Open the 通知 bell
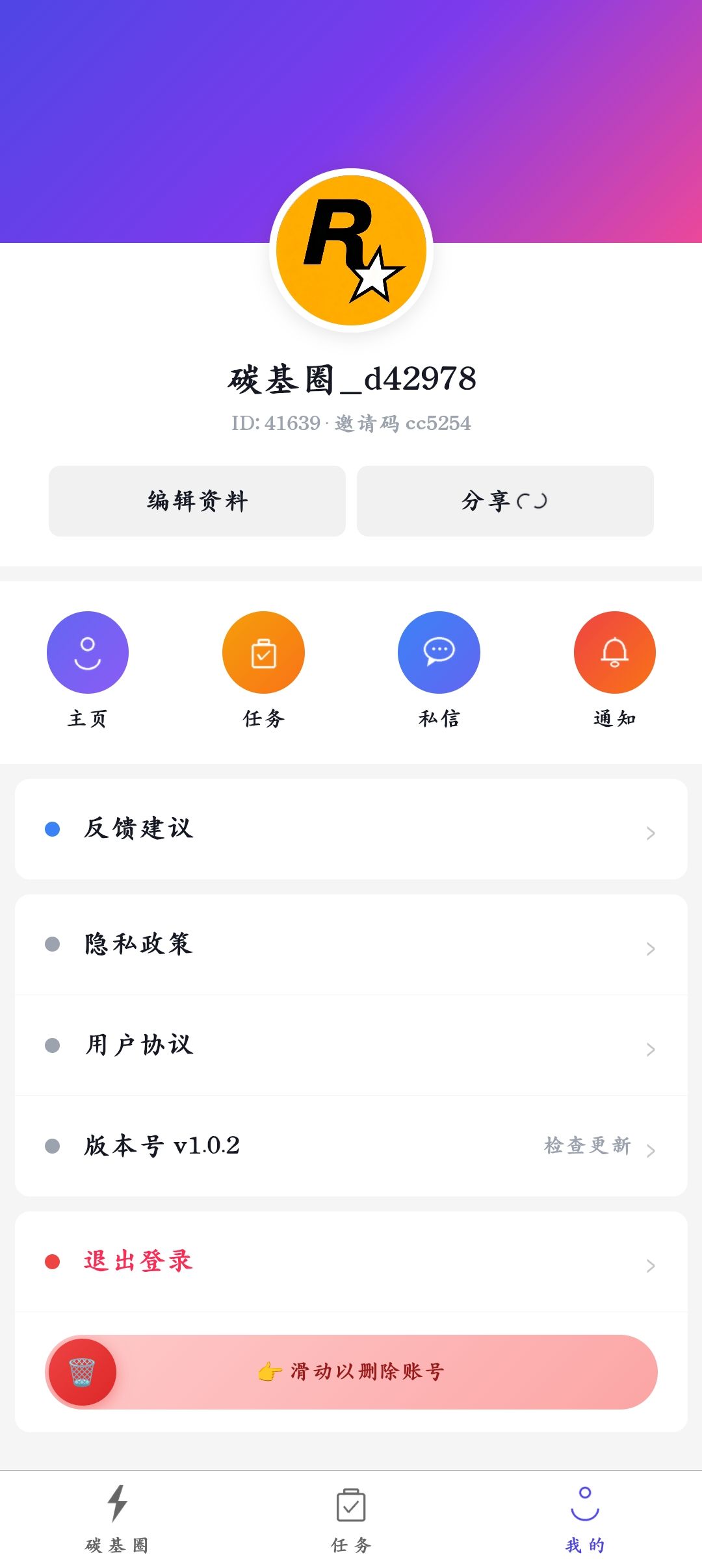The height and width of the screenshot is (1568, 702). 614,653
